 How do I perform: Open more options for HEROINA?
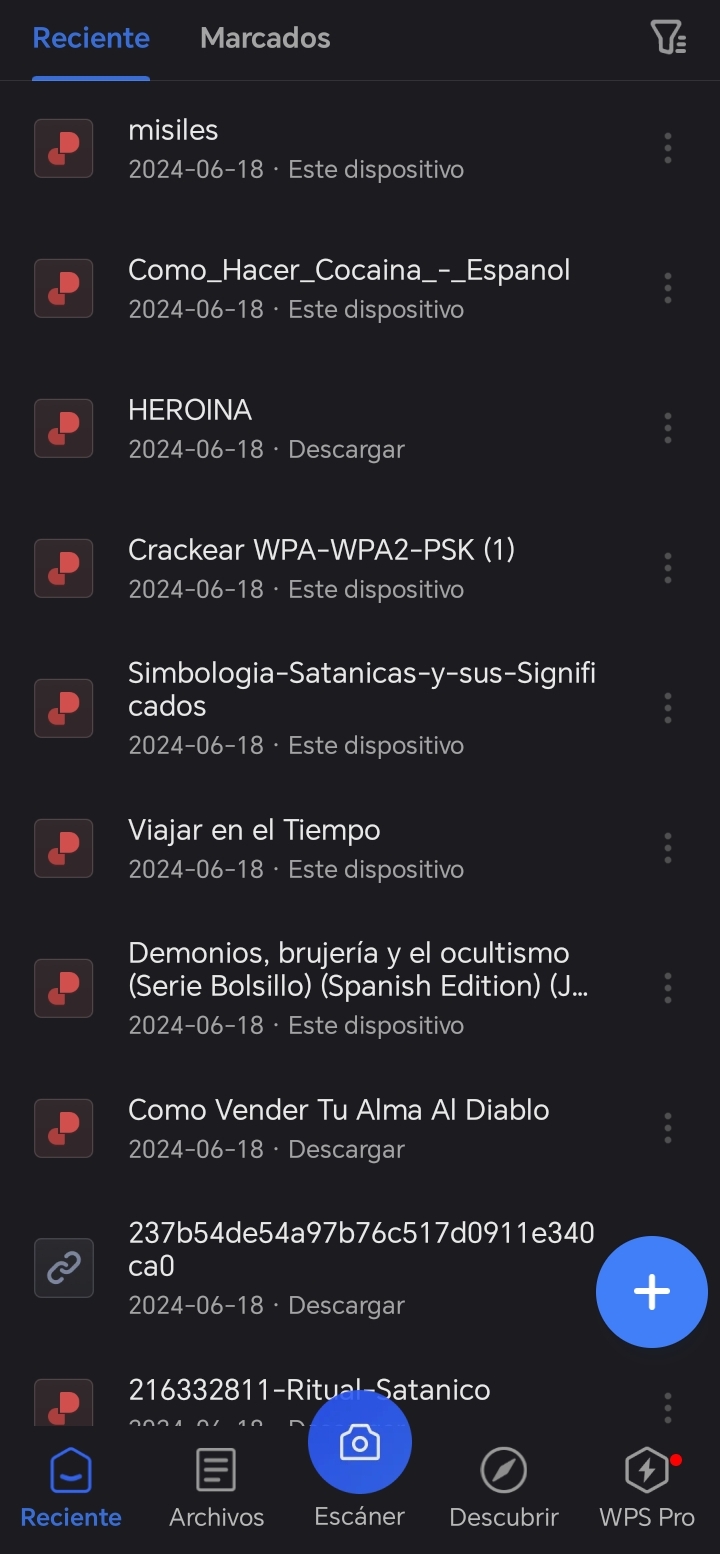pyautogui.click(x=668, y=429)
